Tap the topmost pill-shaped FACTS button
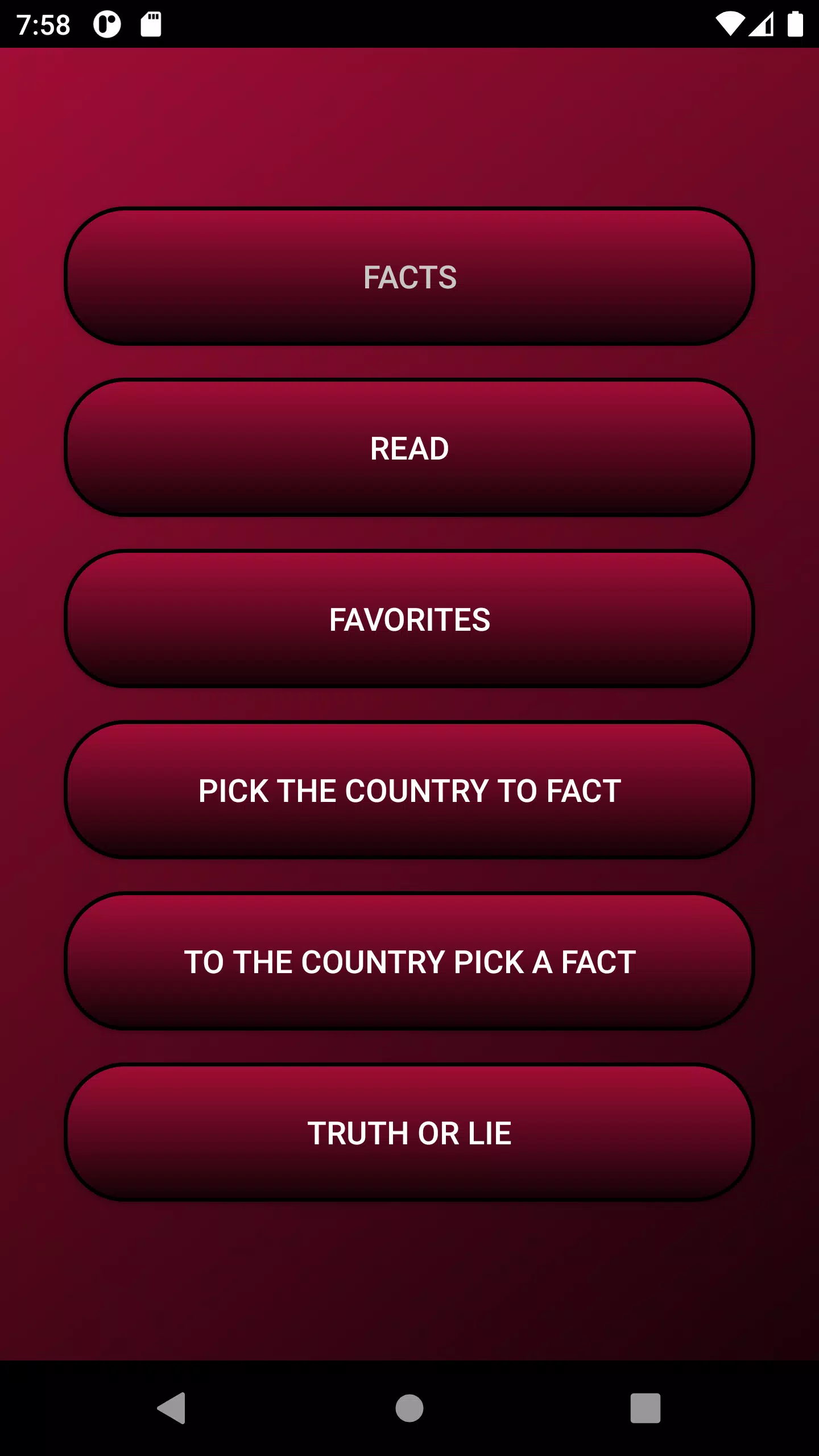Screen dimensions: 819x1456 pyautogui.click(x=409, y=277)
